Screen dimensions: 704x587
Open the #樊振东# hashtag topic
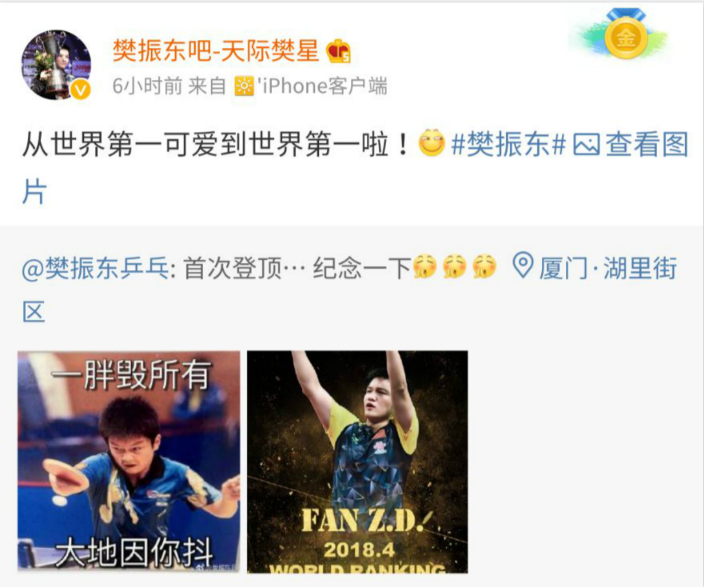509,145
